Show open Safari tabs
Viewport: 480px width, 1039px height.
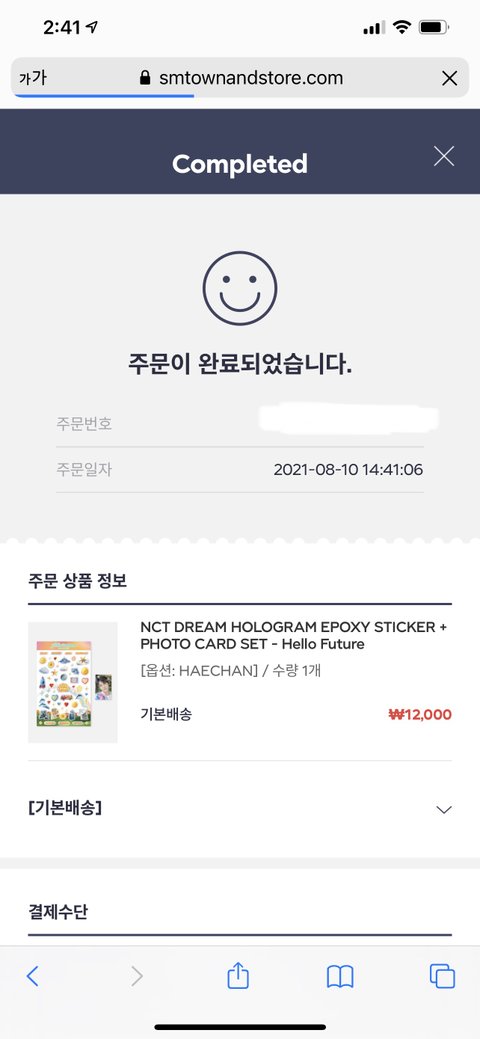click(442, 976)
